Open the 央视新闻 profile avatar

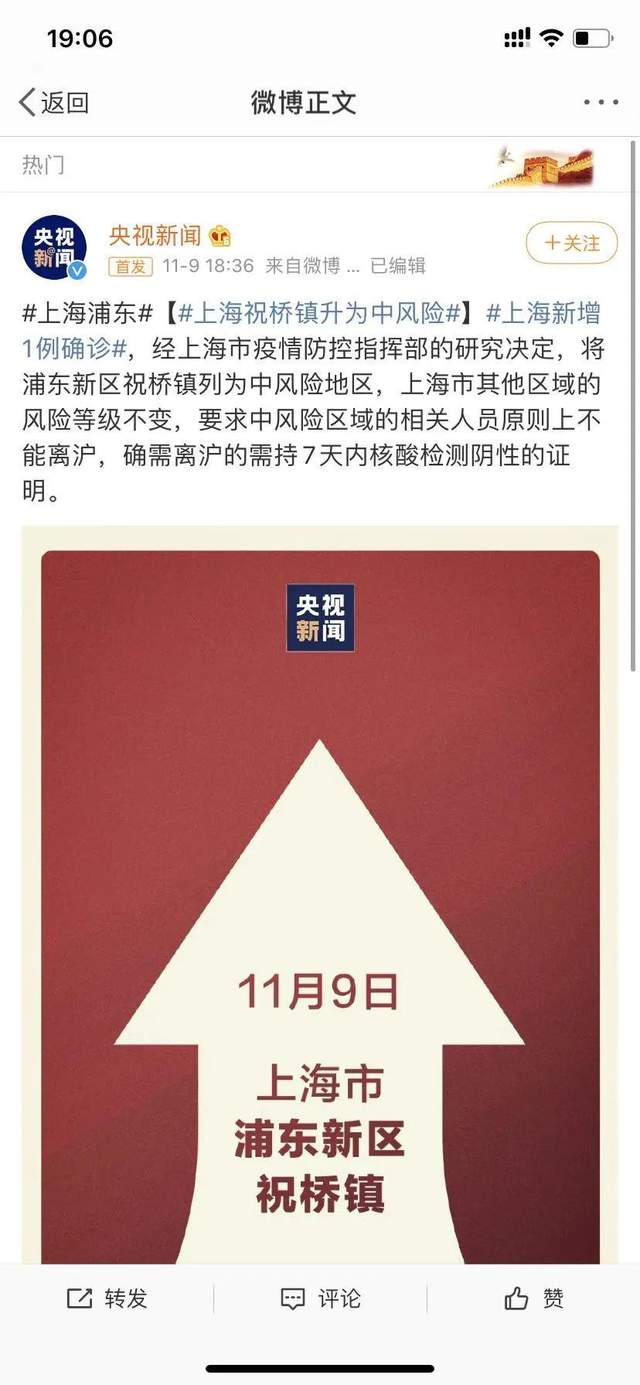pyautogui.click(x=55, y=246)
